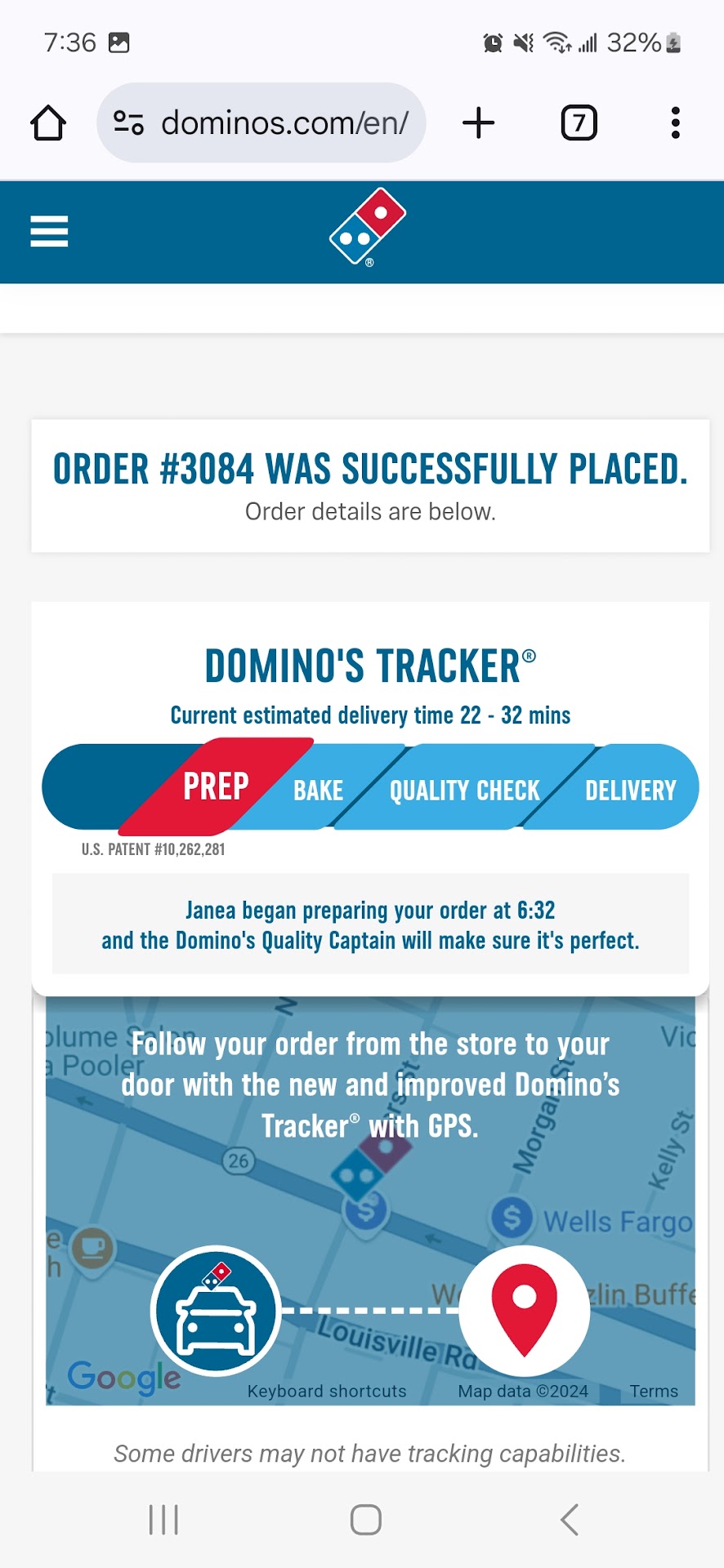Open a new browser tab
The width and height of the screenshot is (724, 1568).
point(479,123)
